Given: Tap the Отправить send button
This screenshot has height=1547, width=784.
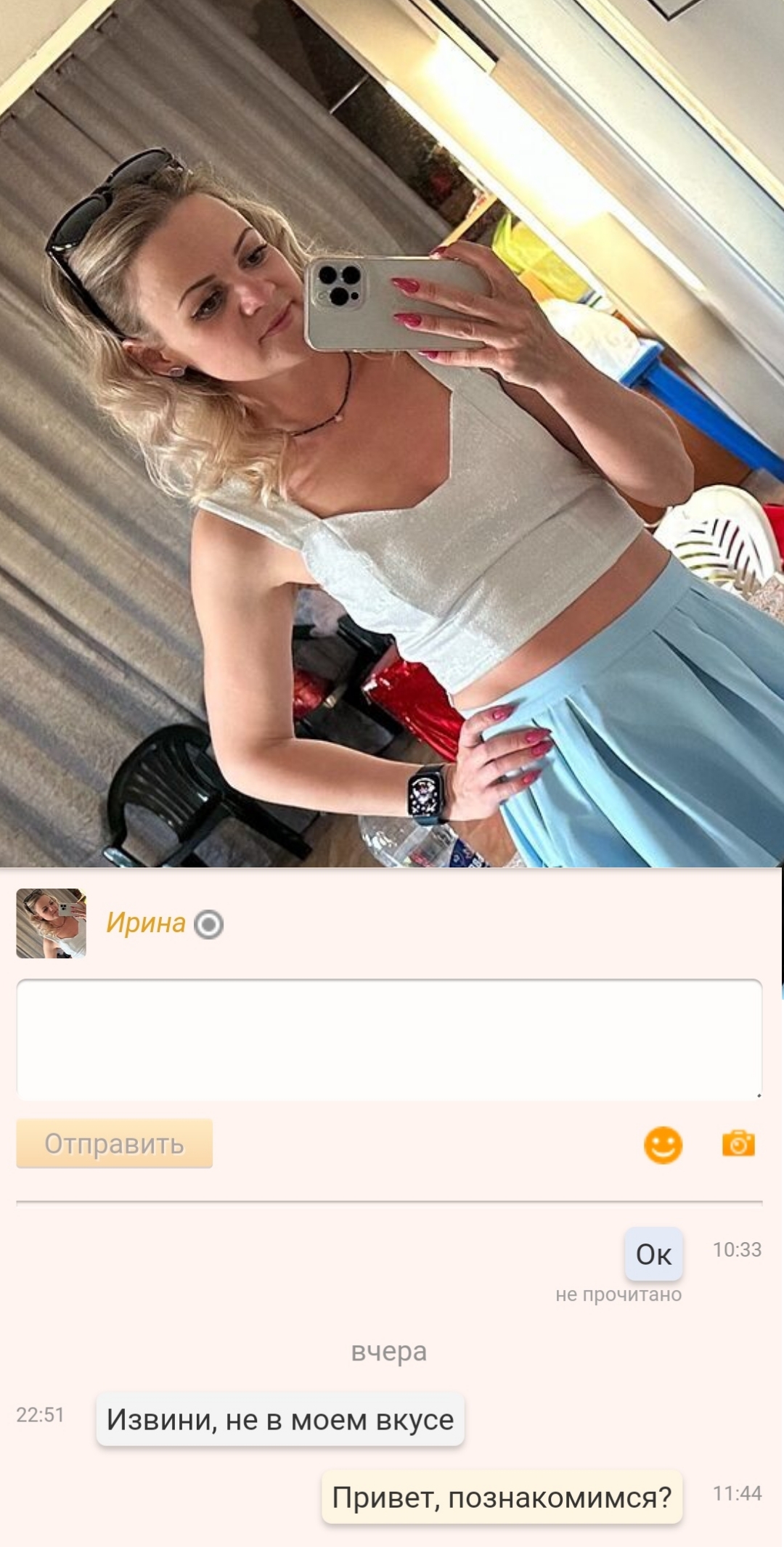Looking at the screenshot, I should [115, 1143].
